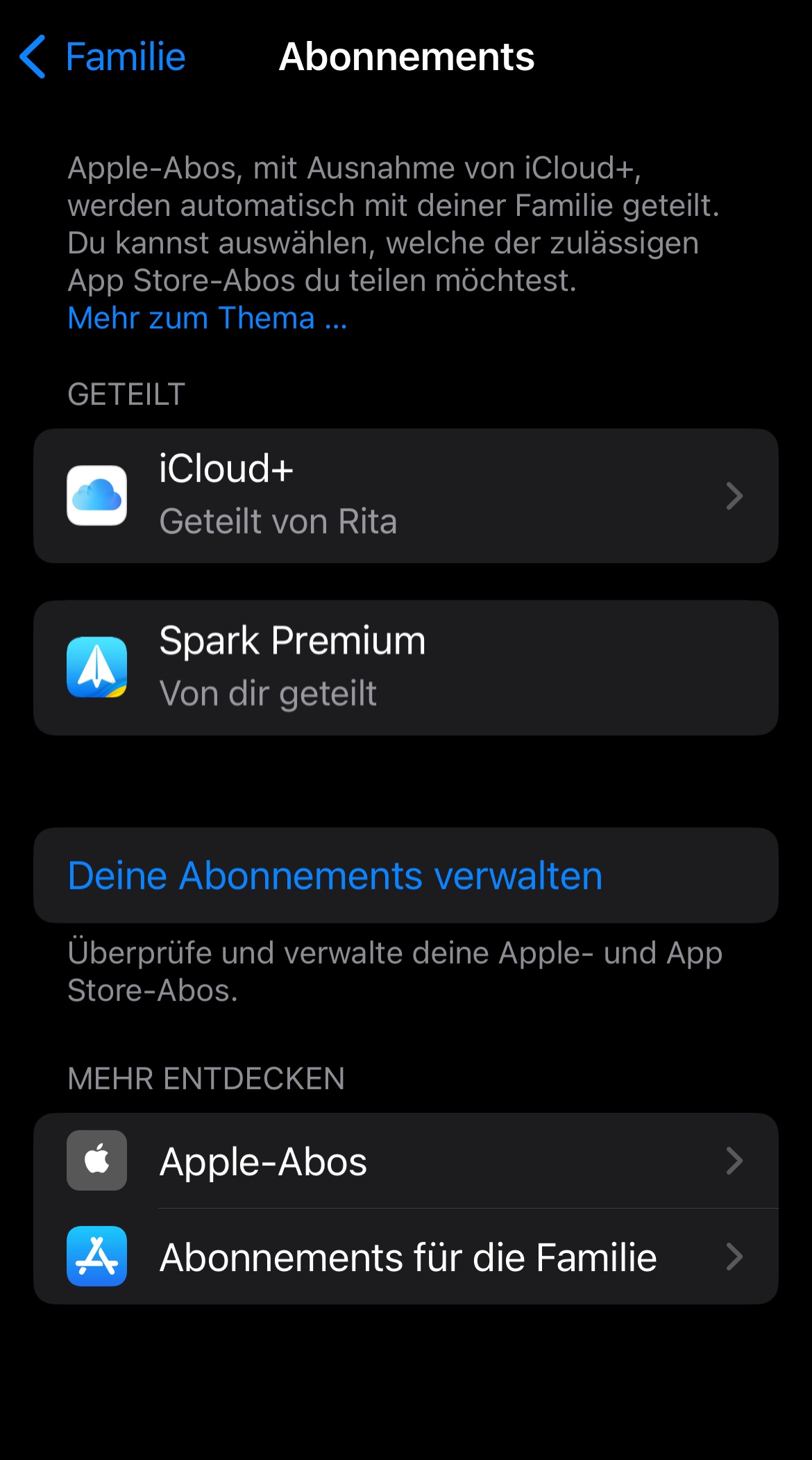This screenshot has width=812, height=1460.
Task: Select the Spark Premium subscription
Action: 405,667
